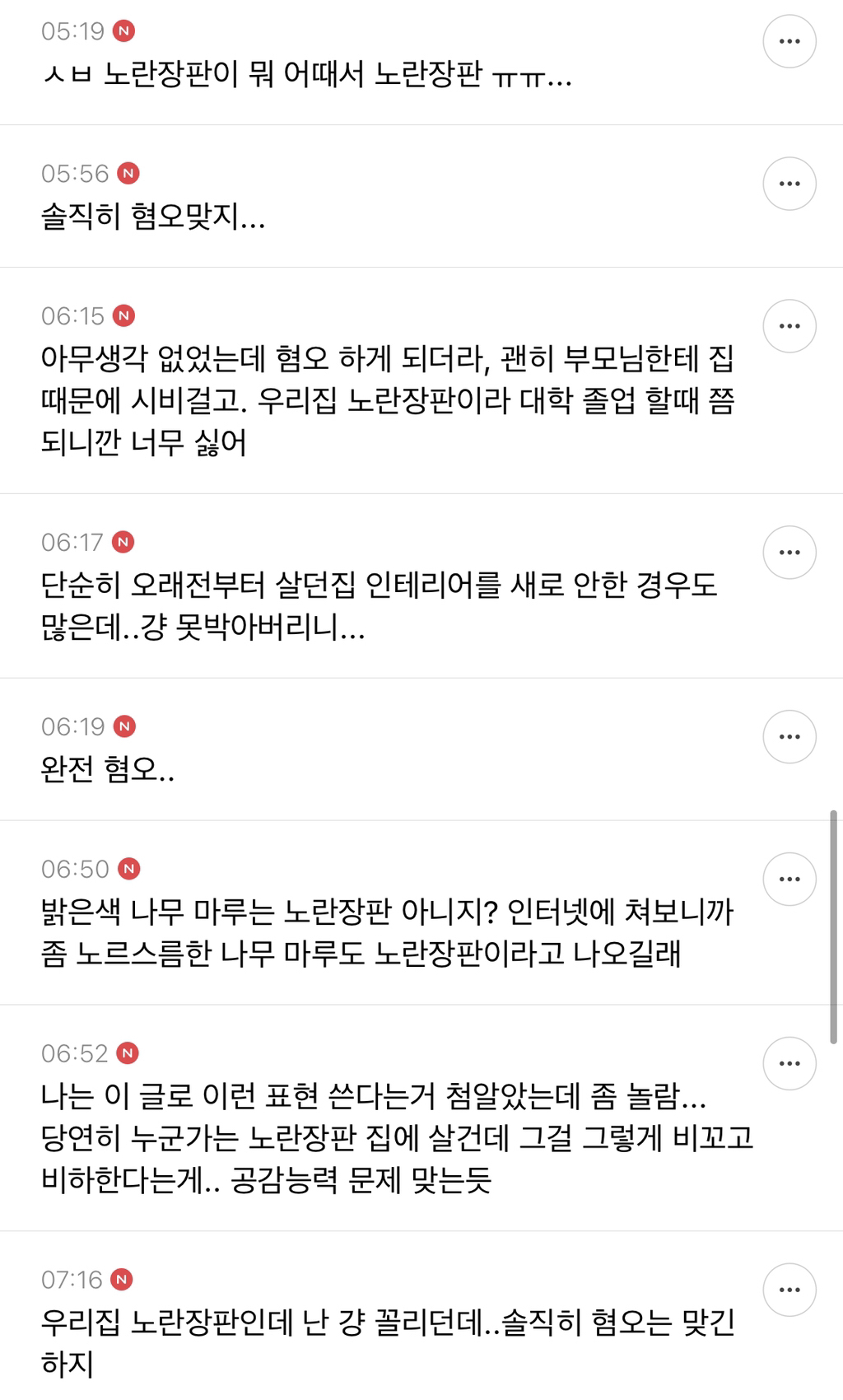Screen dimensions: 843x1400
Task: Open the three-dot menu on the 06:15 comment
Action: coord(789,325)
